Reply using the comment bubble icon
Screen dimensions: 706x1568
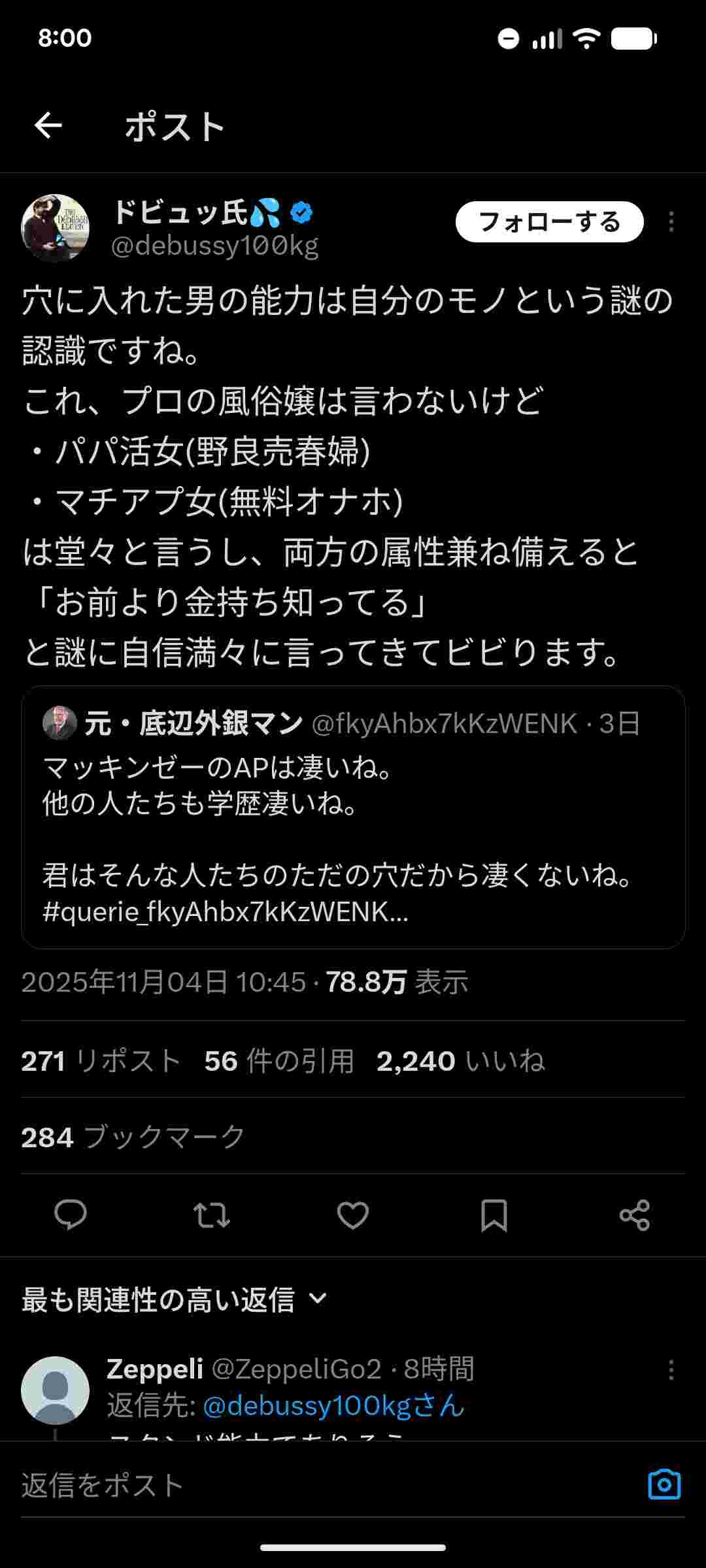click(71, 1215)
